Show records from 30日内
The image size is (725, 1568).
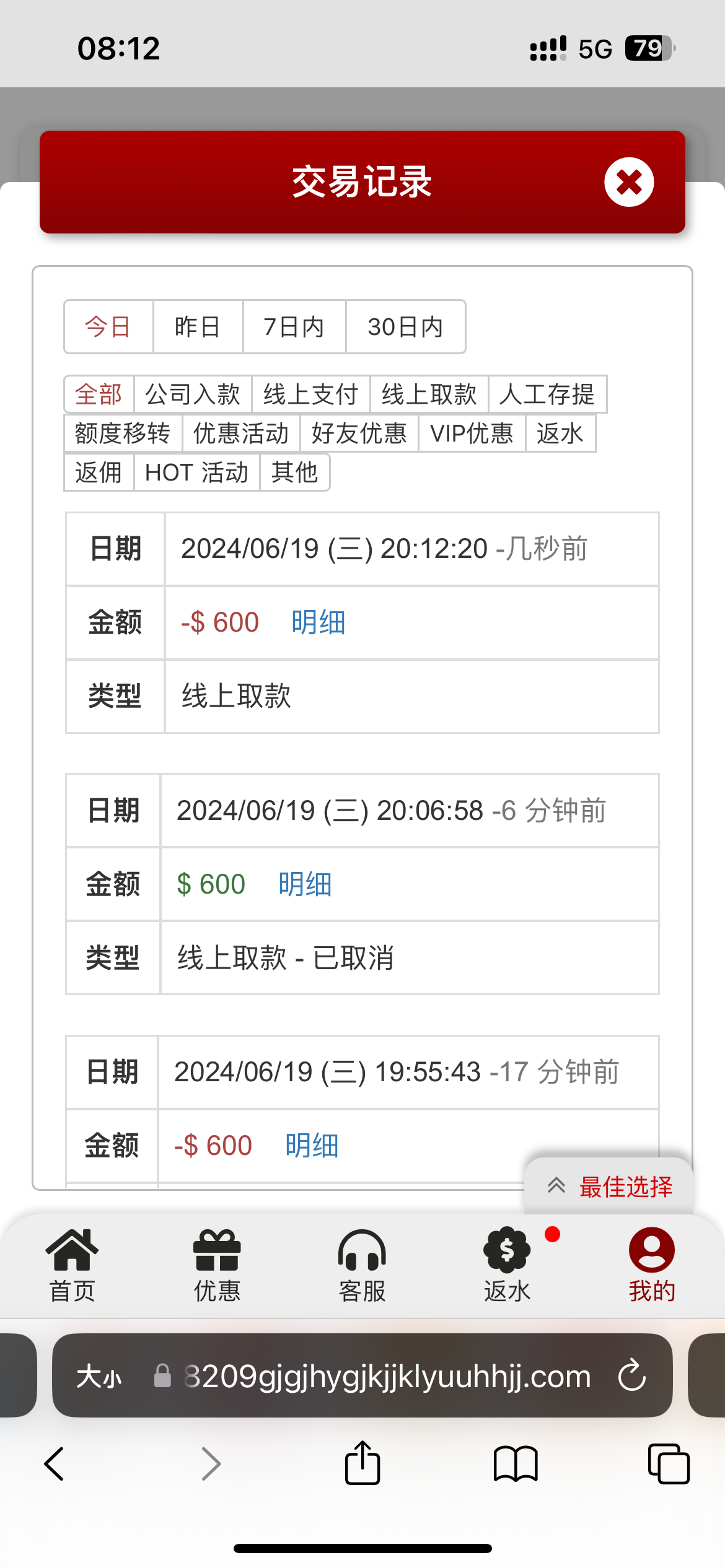[405, 327]
